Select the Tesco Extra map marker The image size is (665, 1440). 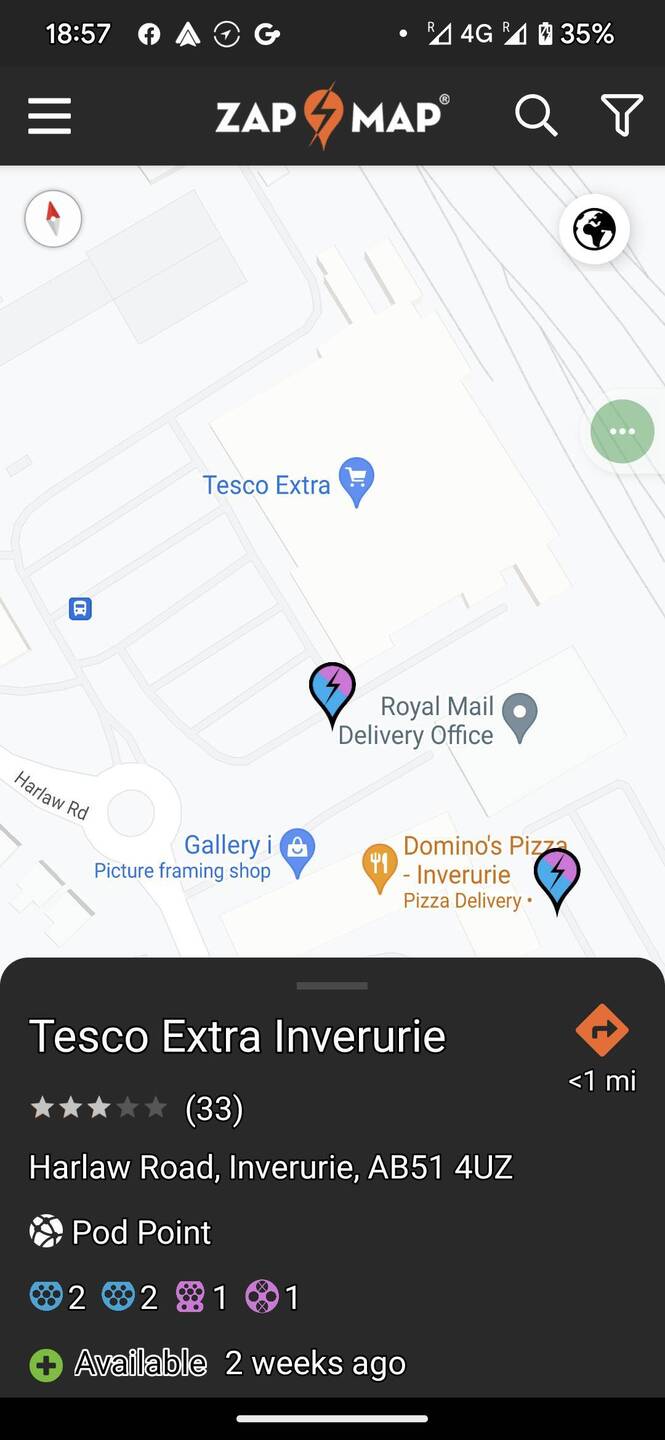click(356, 480)
